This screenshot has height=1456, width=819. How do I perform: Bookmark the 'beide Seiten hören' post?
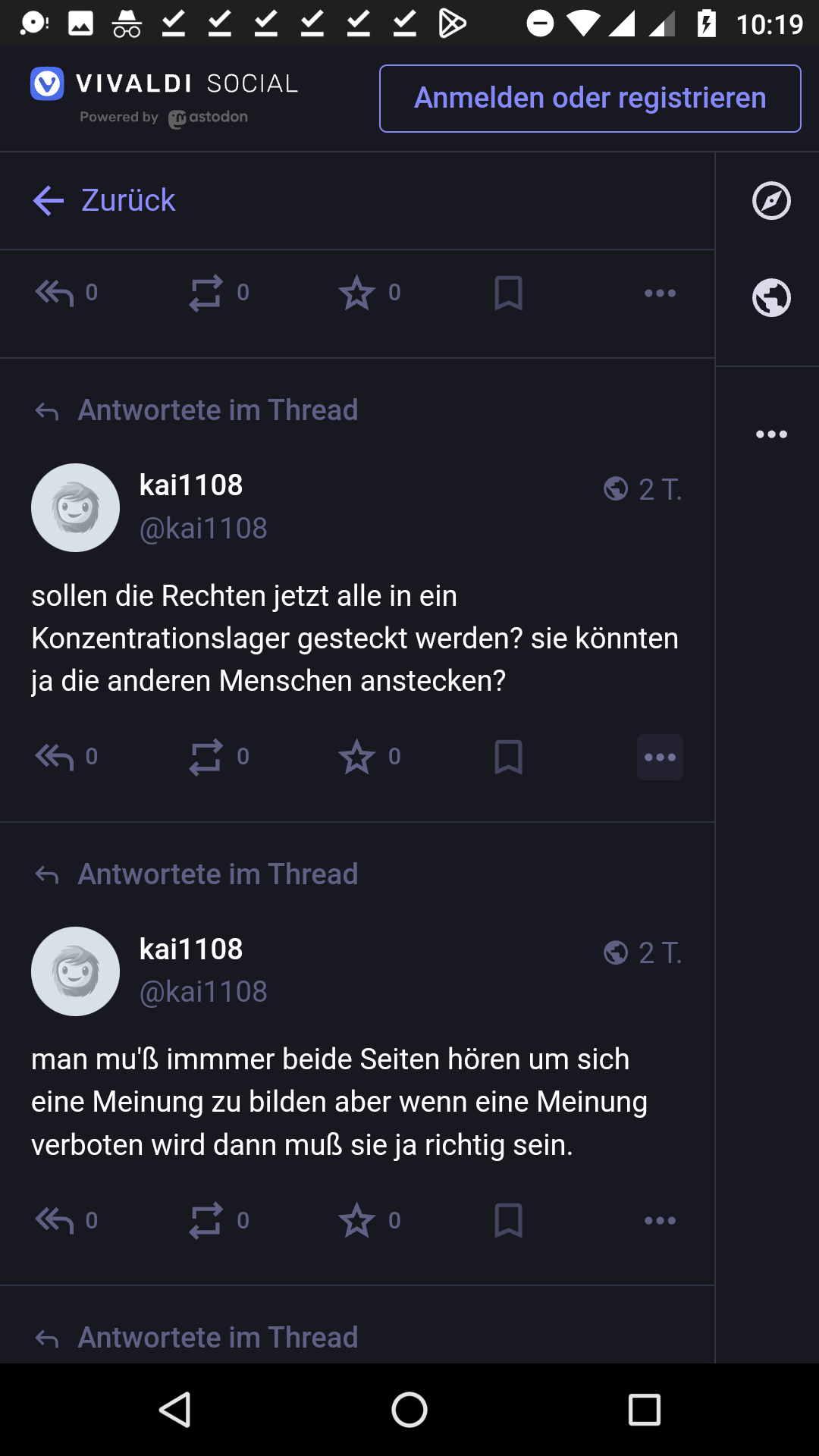click(x=508, y=1221)
